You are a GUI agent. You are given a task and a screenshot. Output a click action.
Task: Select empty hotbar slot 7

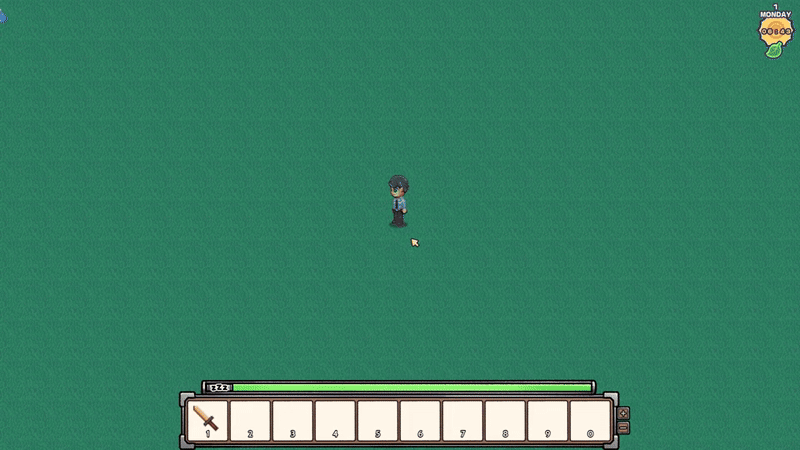point(462,418)
